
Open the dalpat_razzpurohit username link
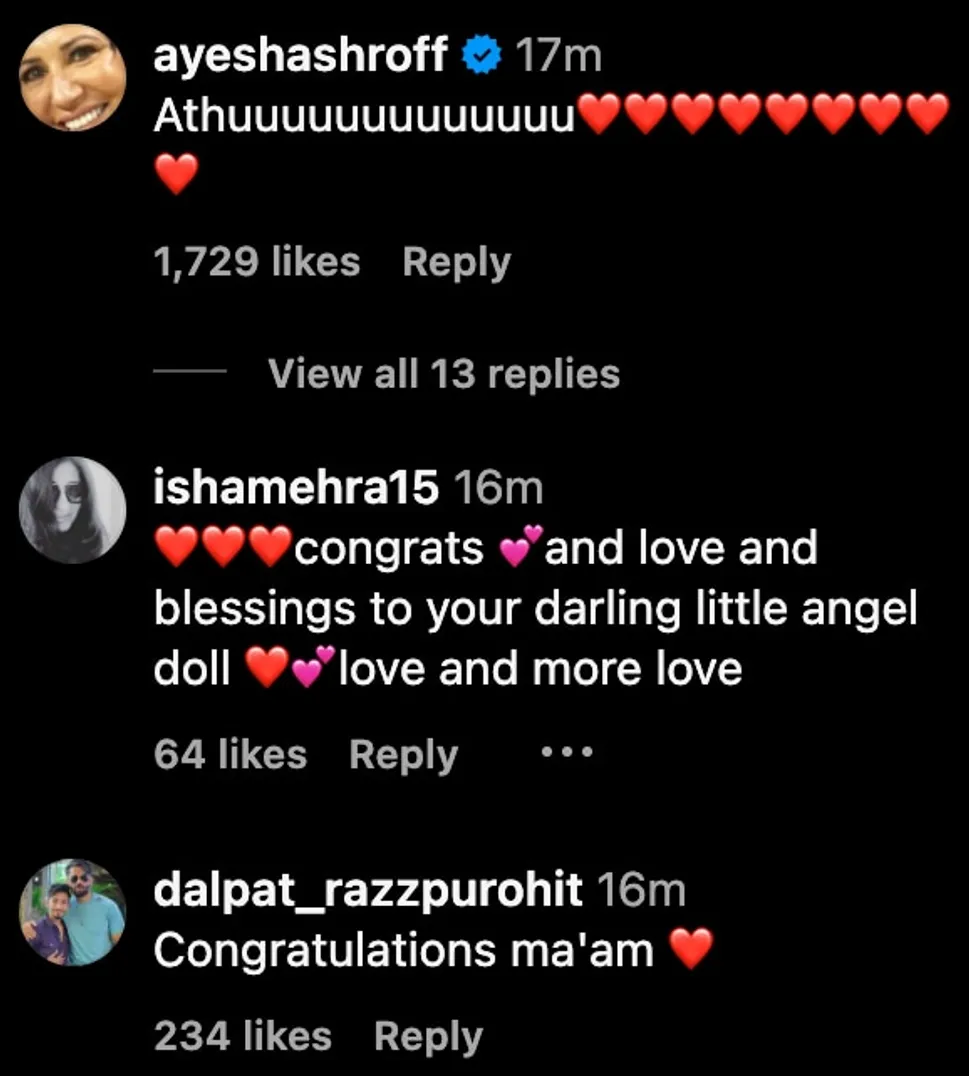tap(368, 891)
